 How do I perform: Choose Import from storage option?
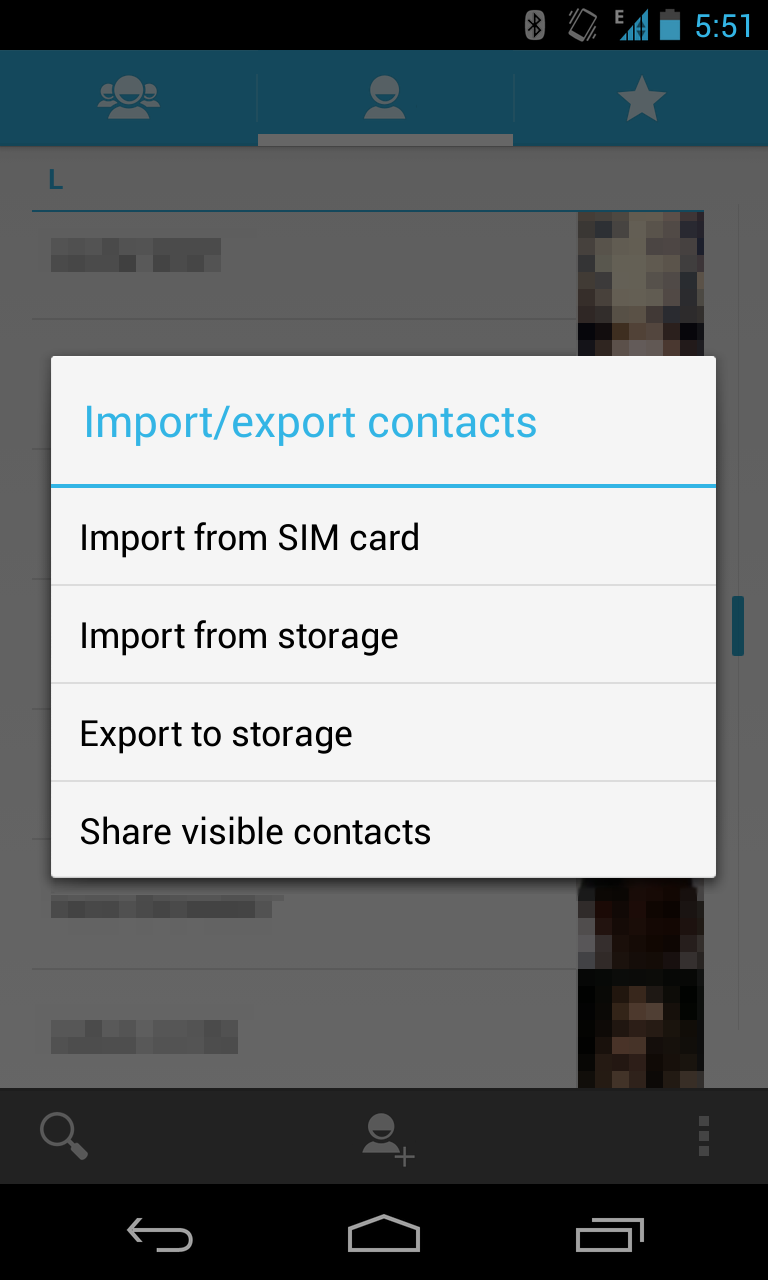383,635
